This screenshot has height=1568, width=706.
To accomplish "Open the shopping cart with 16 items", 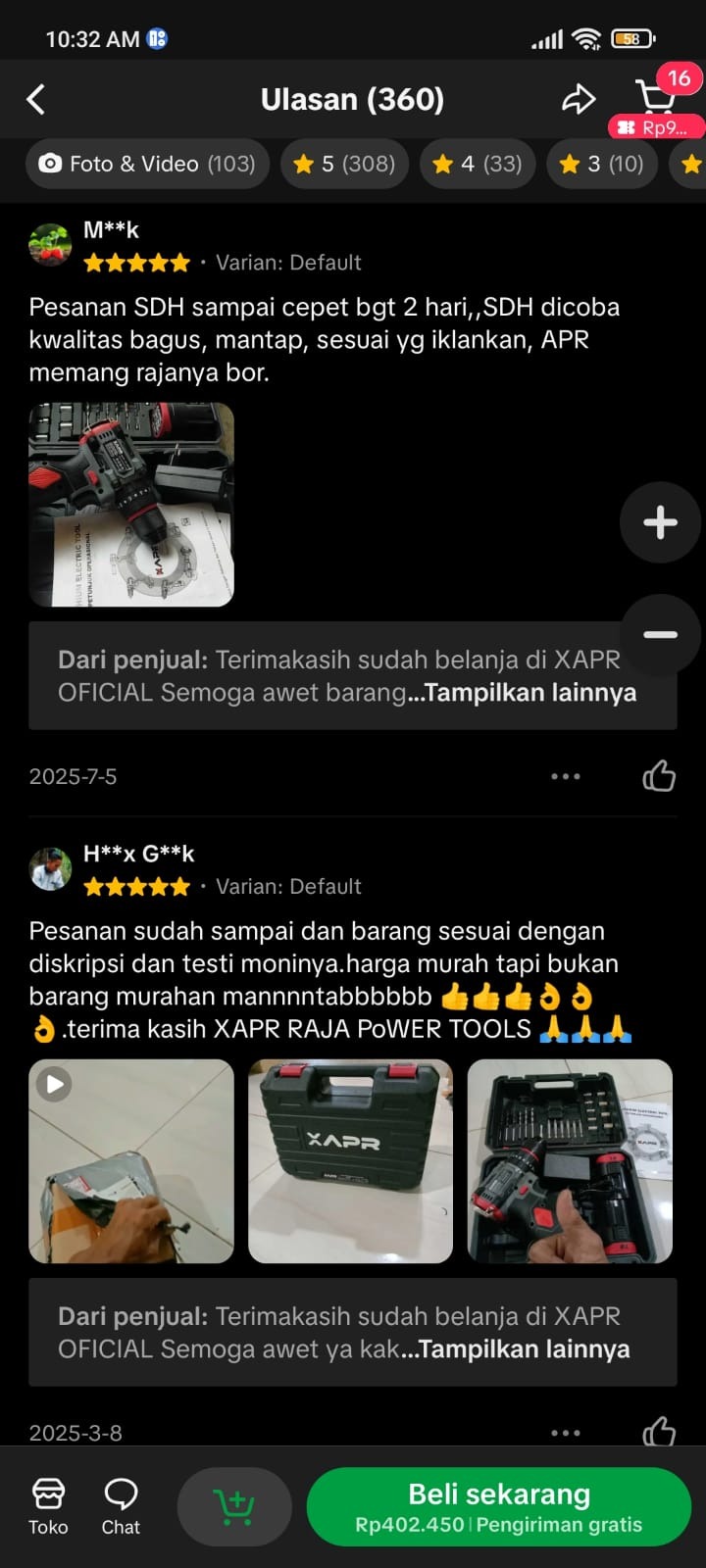I will click(657, 99).
